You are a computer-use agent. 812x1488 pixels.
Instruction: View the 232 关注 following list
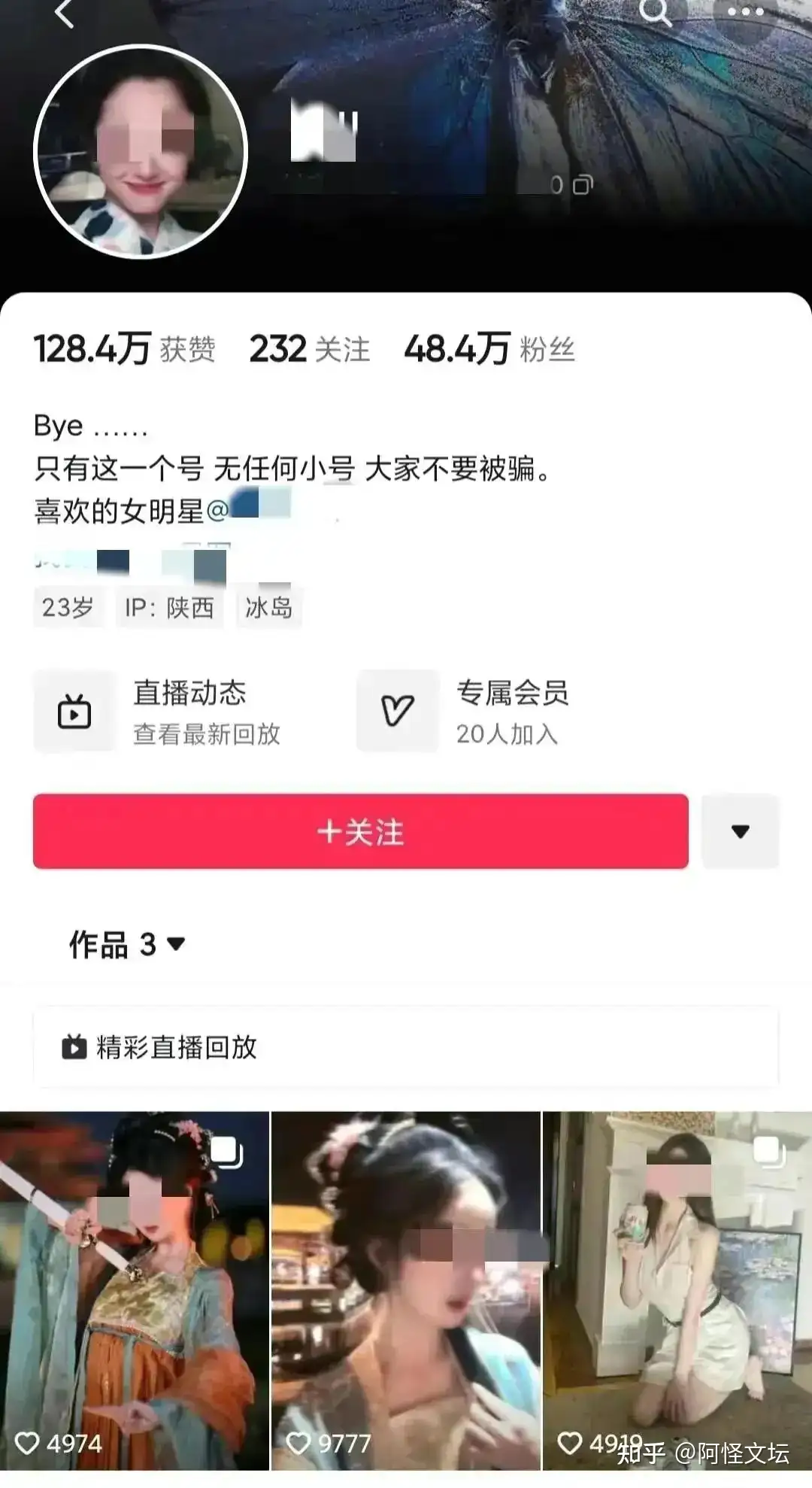(310, 350)
